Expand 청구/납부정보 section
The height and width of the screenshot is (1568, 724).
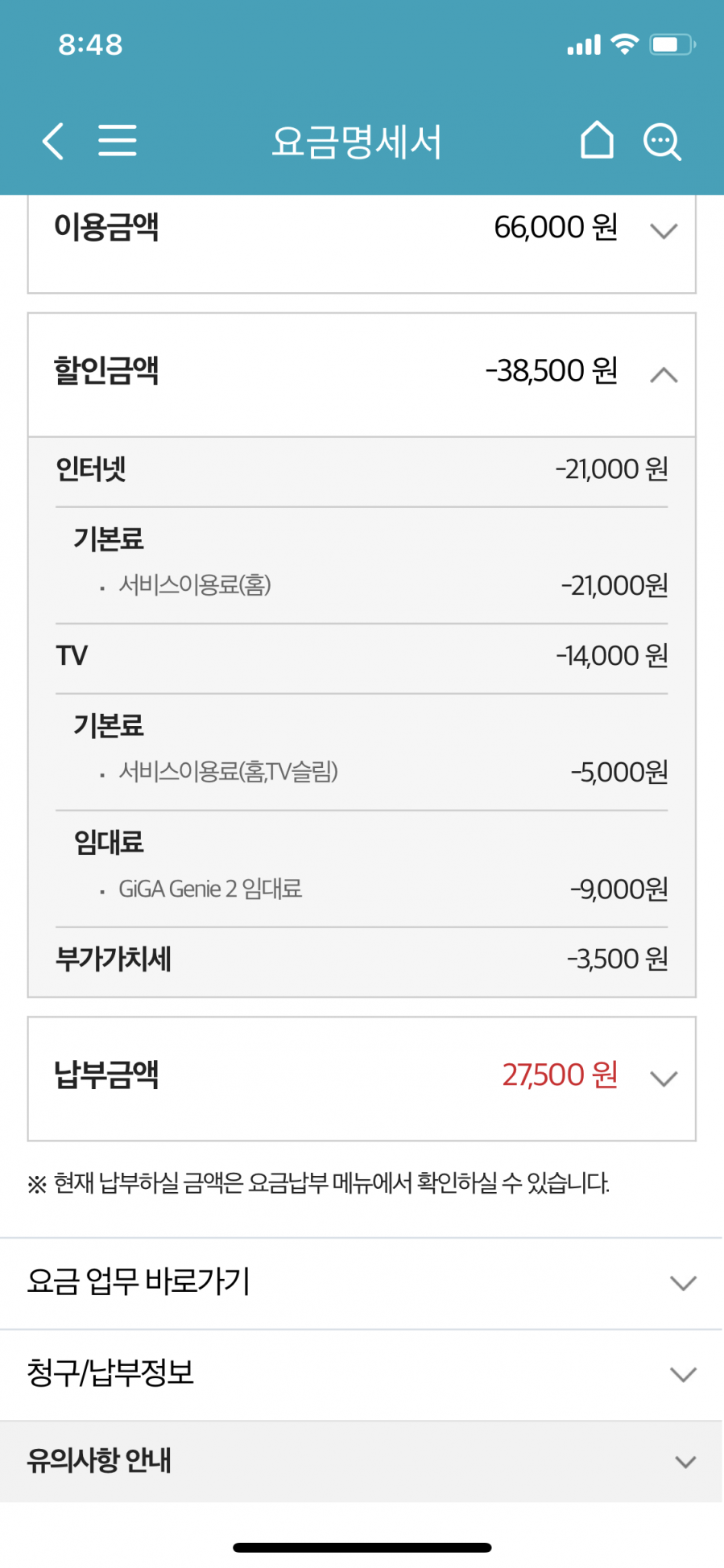[x=362, y=1375]
